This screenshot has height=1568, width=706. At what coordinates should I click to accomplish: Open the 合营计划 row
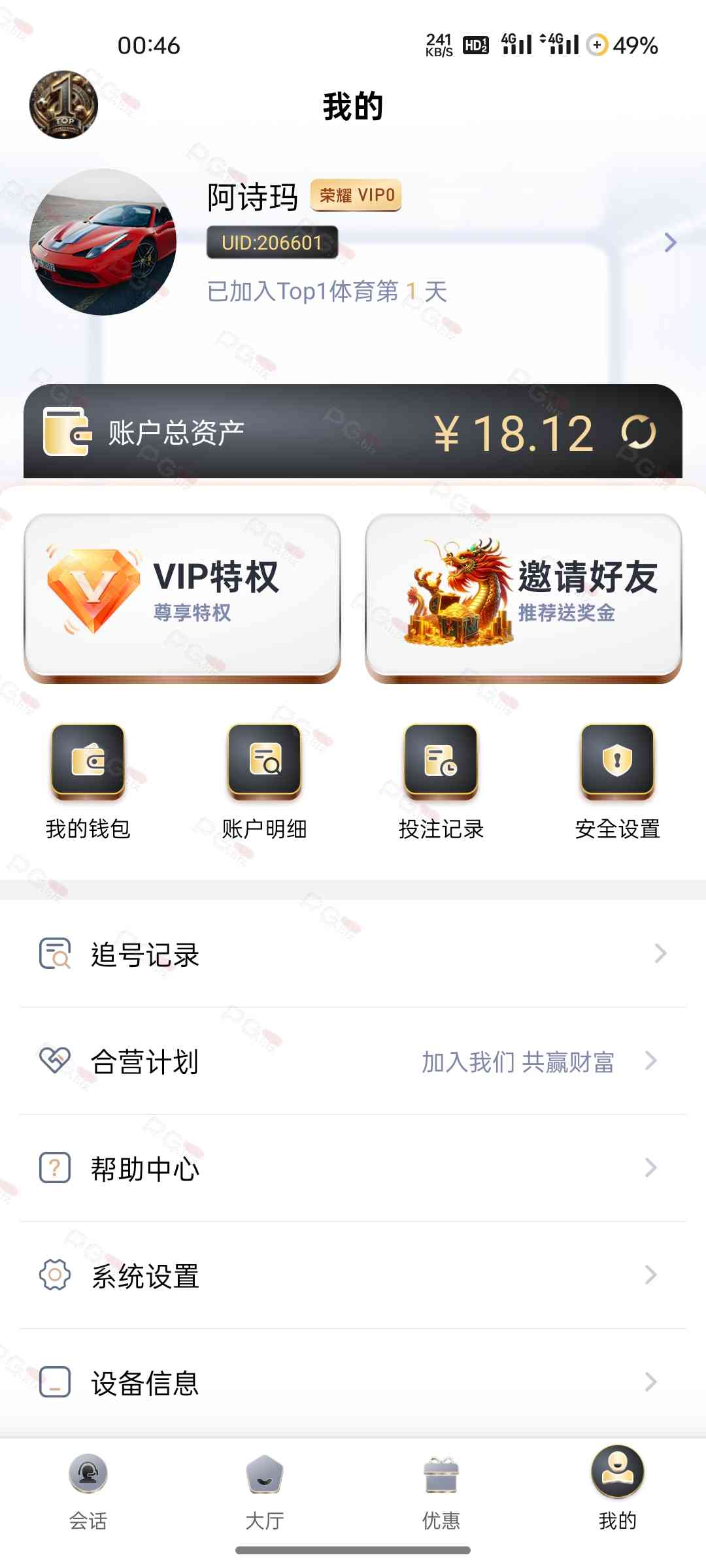[x=353, y=1061]
